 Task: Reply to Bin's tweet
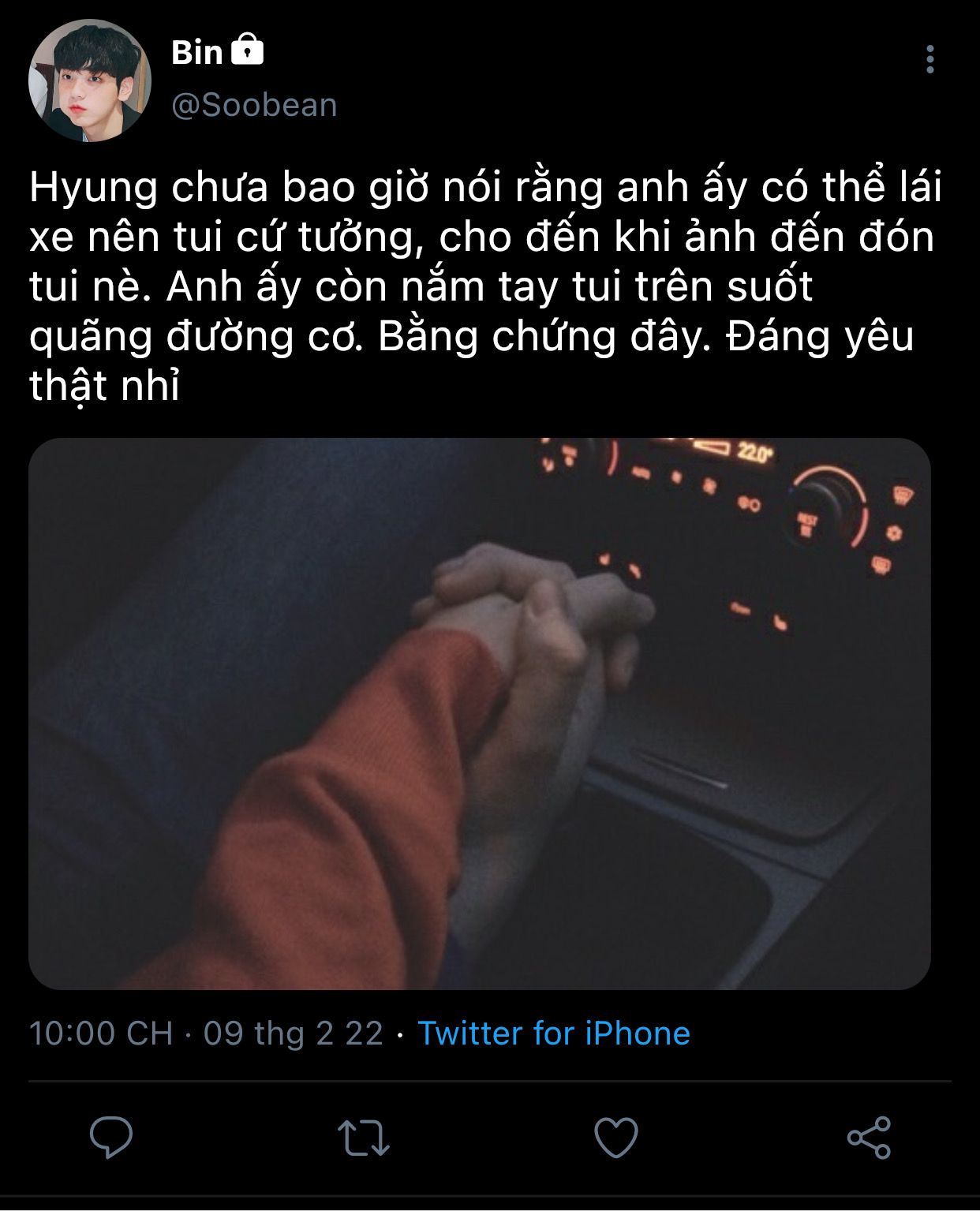pyautogui.click(x=111, y=1137)
